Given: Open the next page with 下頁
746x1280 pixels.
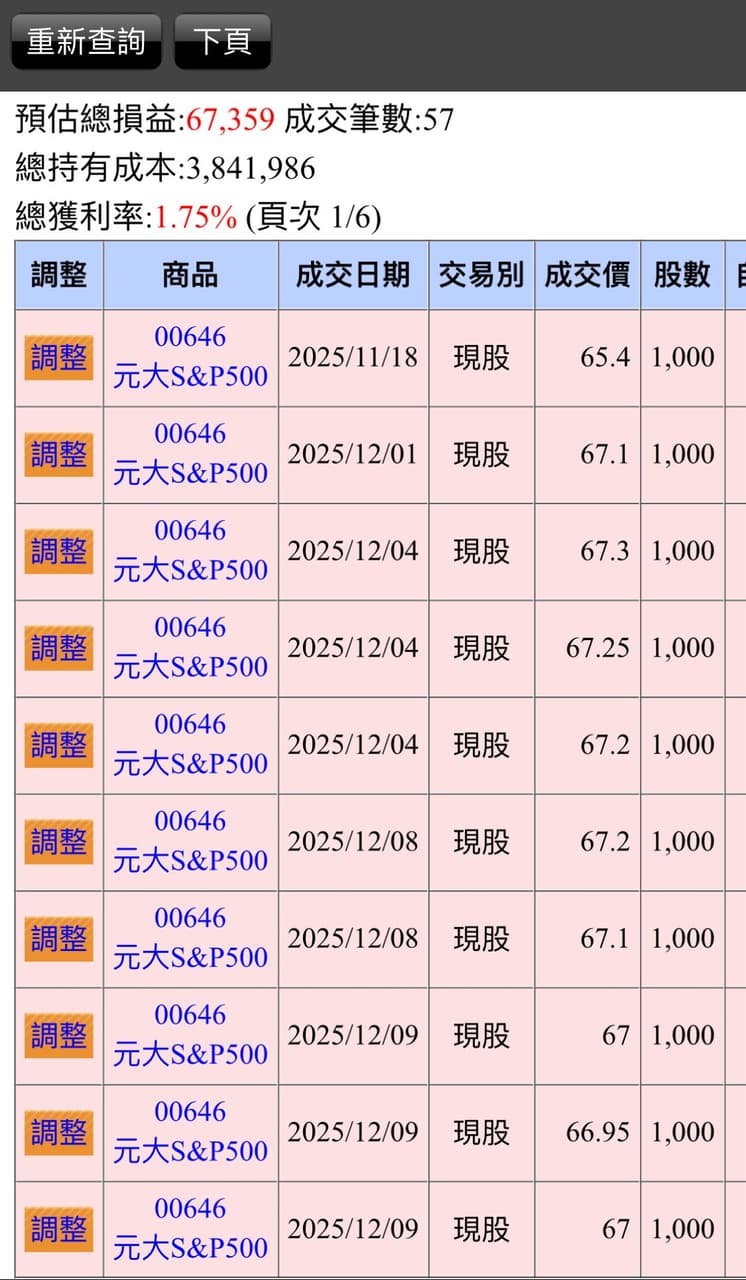Looking at the screenshot, I should (x=222, y=41).
